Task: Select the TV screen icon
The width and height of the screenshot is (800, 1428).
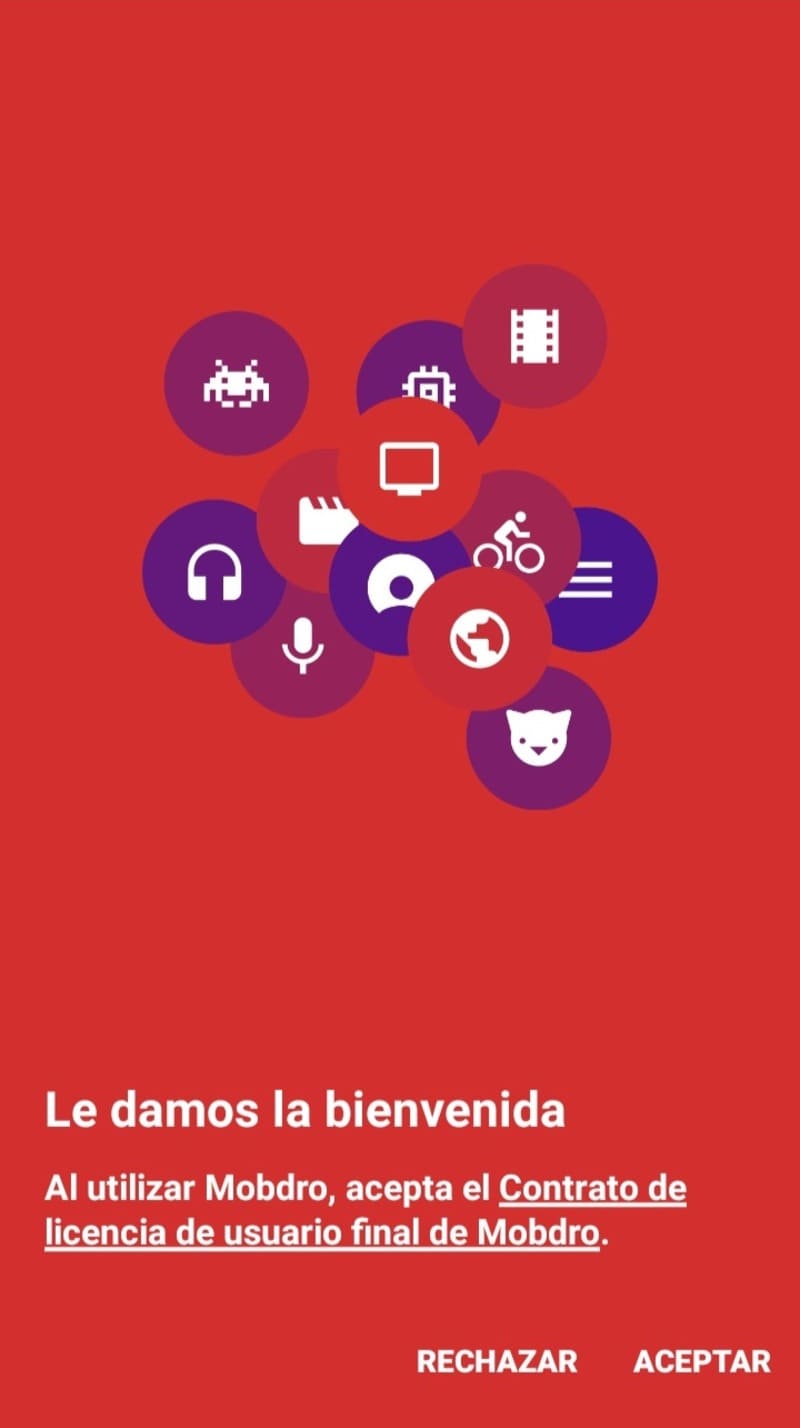Action: pos(410,466)
